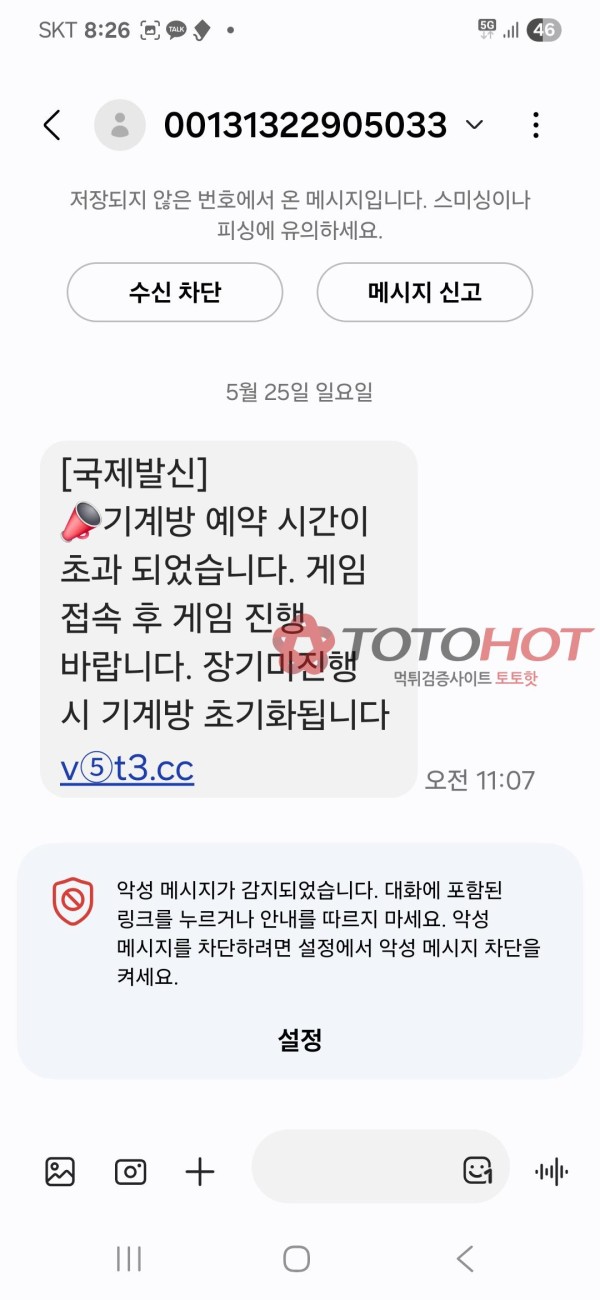Open the emoji sticker picker
This screenshot has height=1300, width=600.
477,1170
